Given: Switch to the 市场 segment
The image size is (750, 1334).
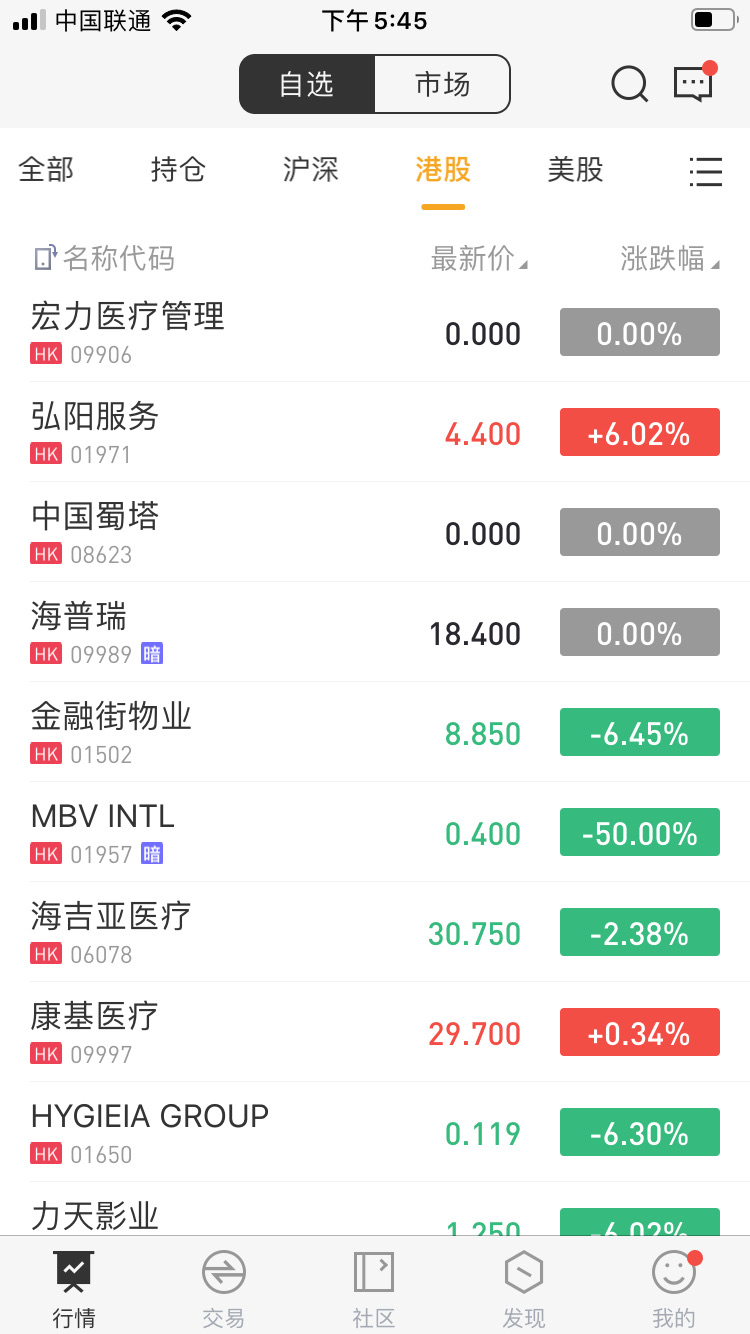Looking at the screenshot, I should (442, 84).
